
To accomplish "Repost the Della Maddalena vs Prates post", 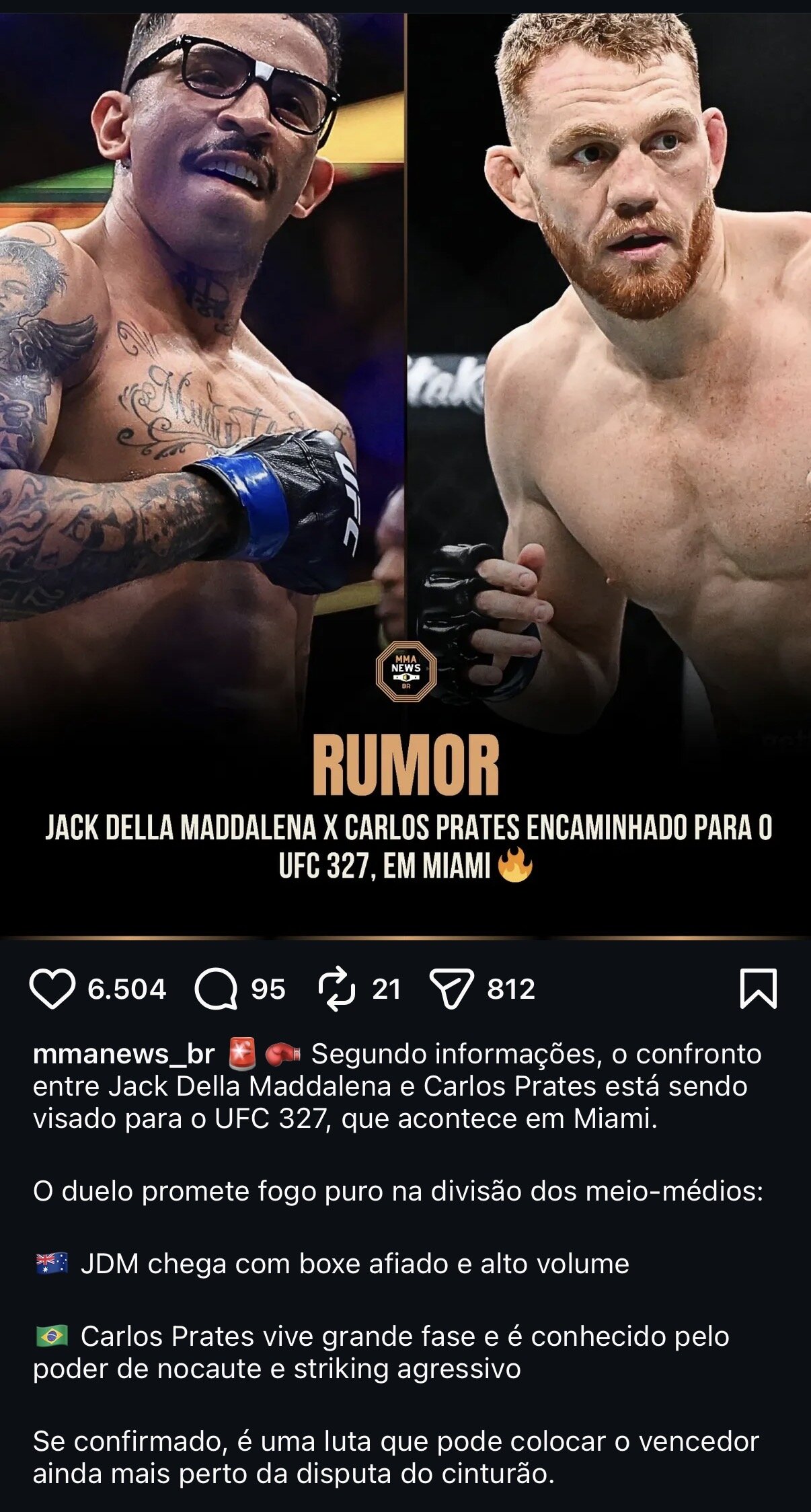I will (x=336, y=989).
